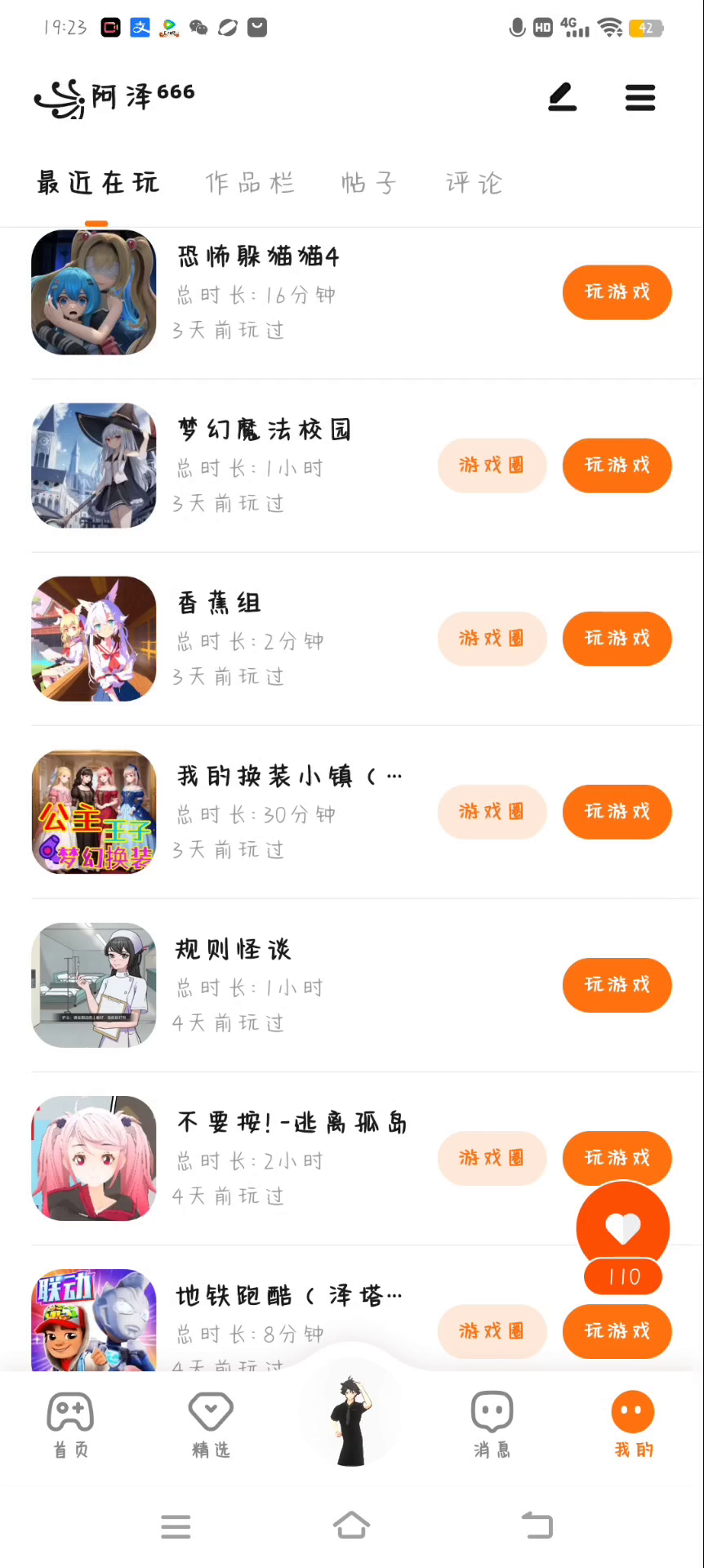
Task: Switch to the 作品栏 tab
Action: tap(250, 183)
